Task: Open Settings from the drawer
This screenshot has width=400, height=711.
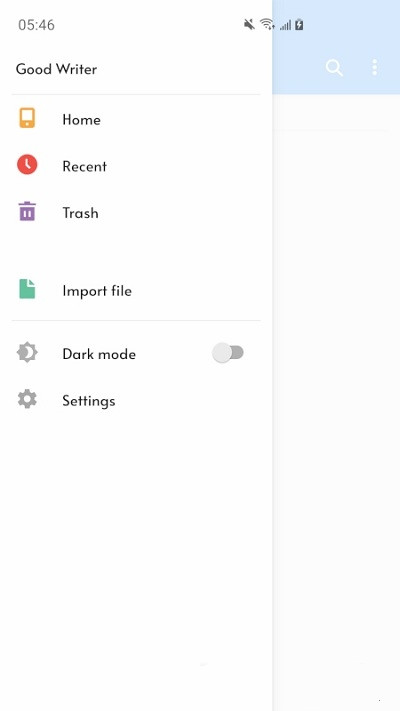Action: [136, 400]
